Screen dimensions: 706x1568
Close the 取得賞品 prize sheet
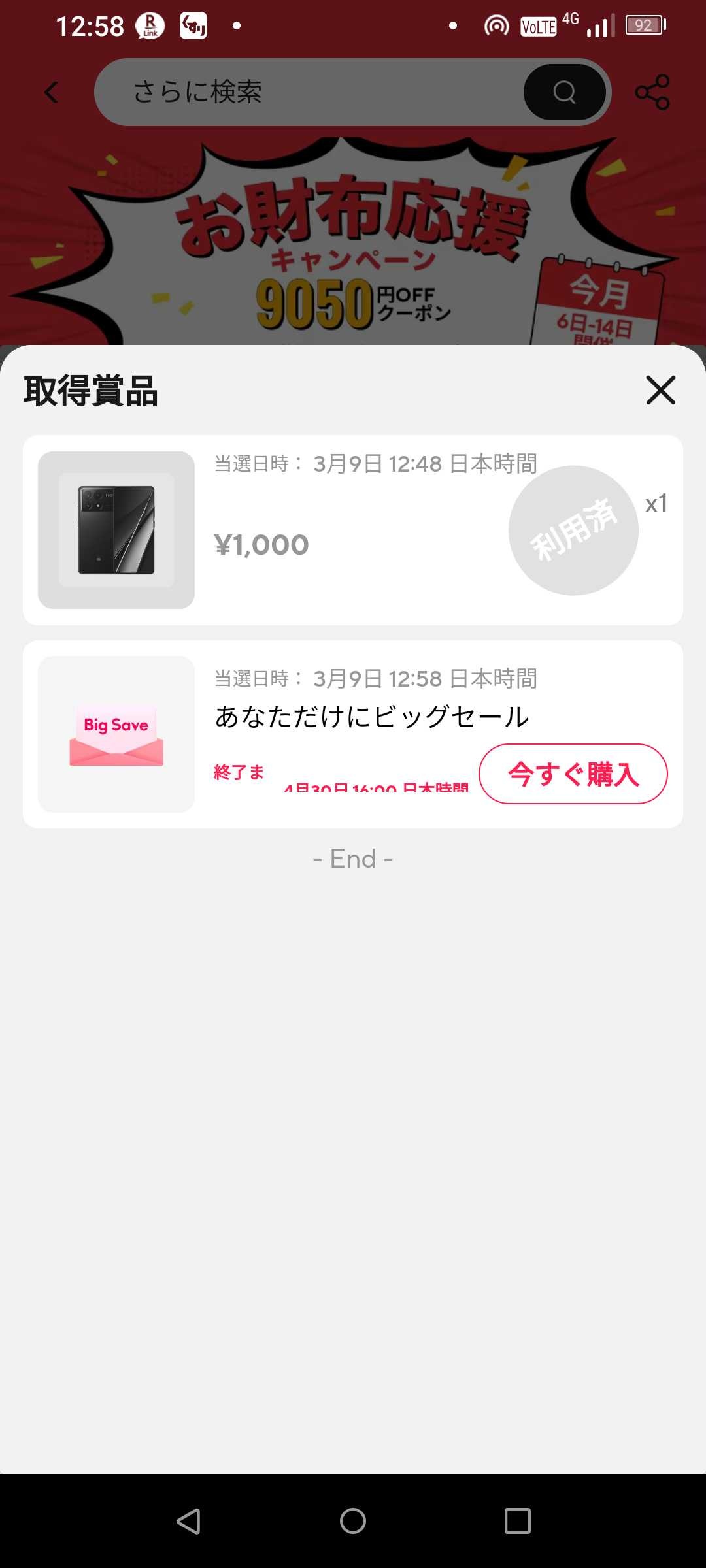click(660, 390)
